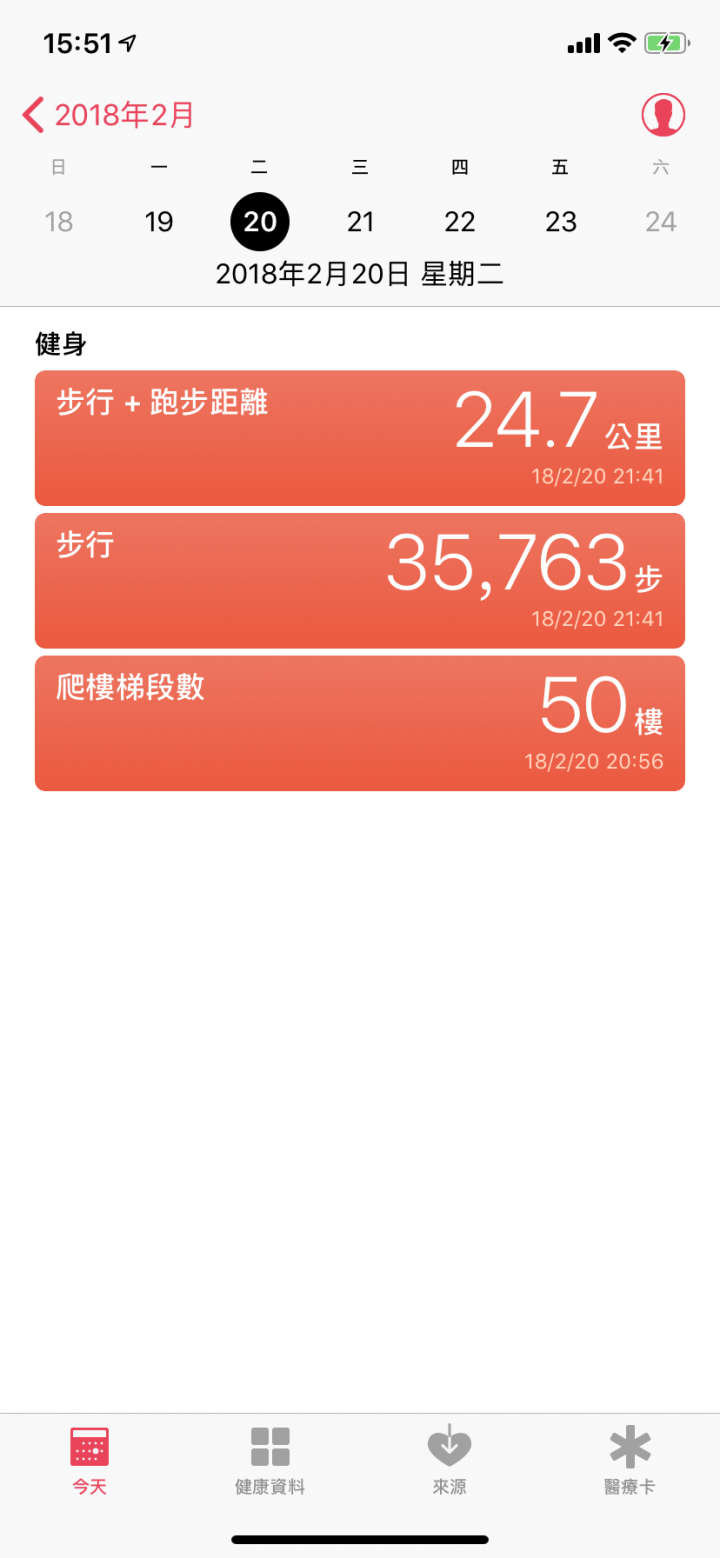The width and height of the screenshot is (720, 1558).
Task: Open the 步行 + 跑步距離 card
Action: [360, 438]
